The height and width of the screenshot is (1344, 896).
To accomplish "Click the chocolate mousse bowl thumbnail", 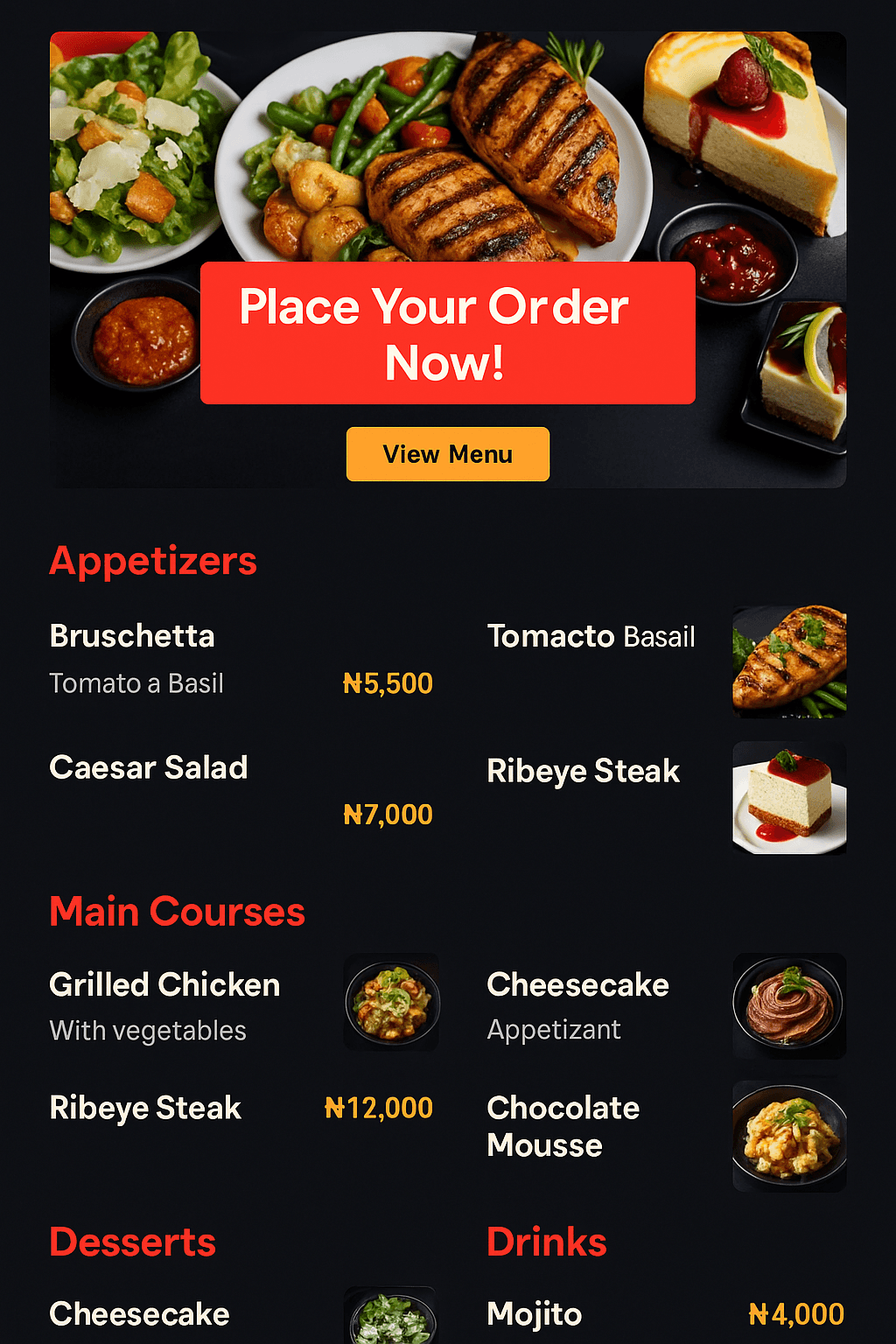I will tap(788, 1136).
